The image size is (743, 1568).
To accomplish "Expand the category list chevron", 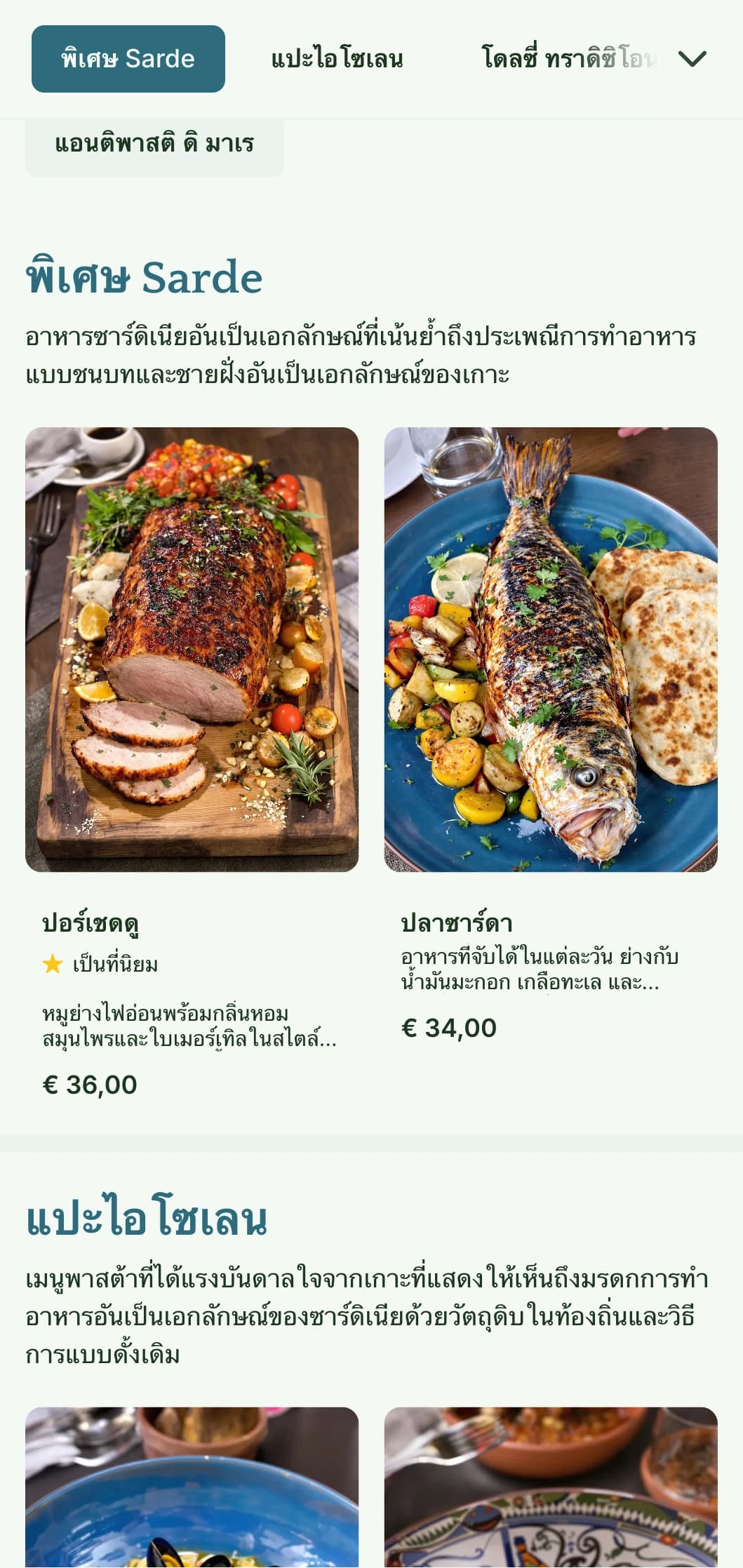I will [692, 59].
